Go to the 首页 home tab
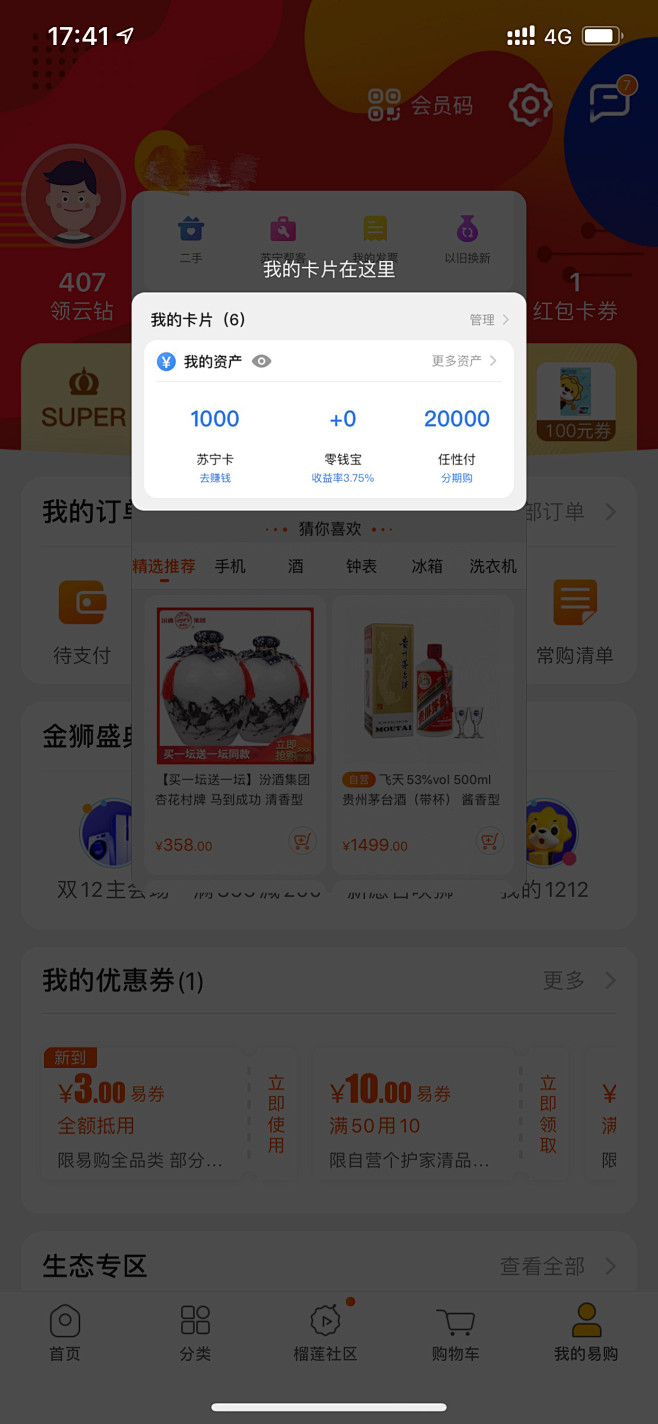Screen dimensions: 658x1424 pyautogui.click(x=65, y=1334)
